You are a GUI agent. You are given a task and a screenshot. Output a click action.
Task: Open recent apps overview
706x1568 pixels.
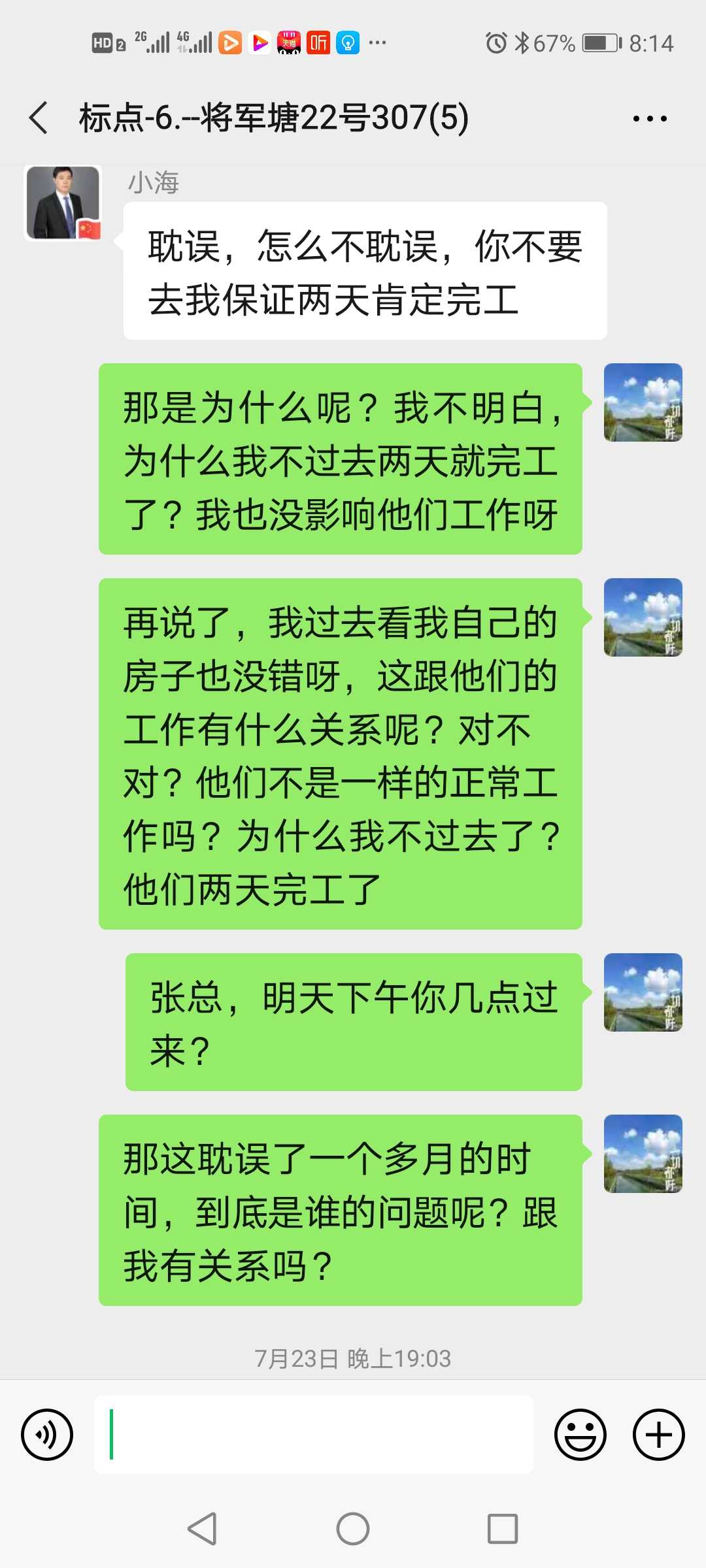502,1529
